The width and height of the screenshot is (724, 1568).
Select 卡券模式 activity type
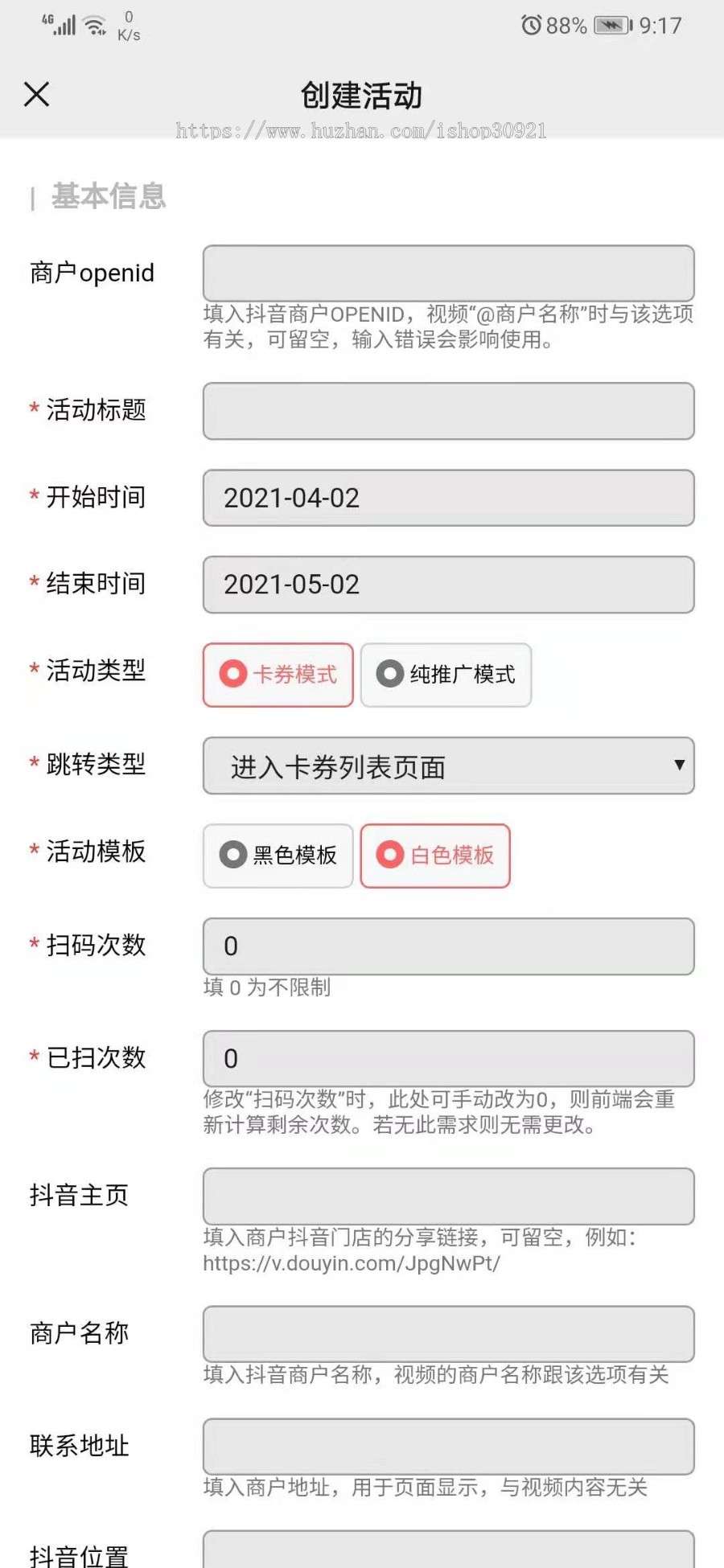(x=278, y=675)
